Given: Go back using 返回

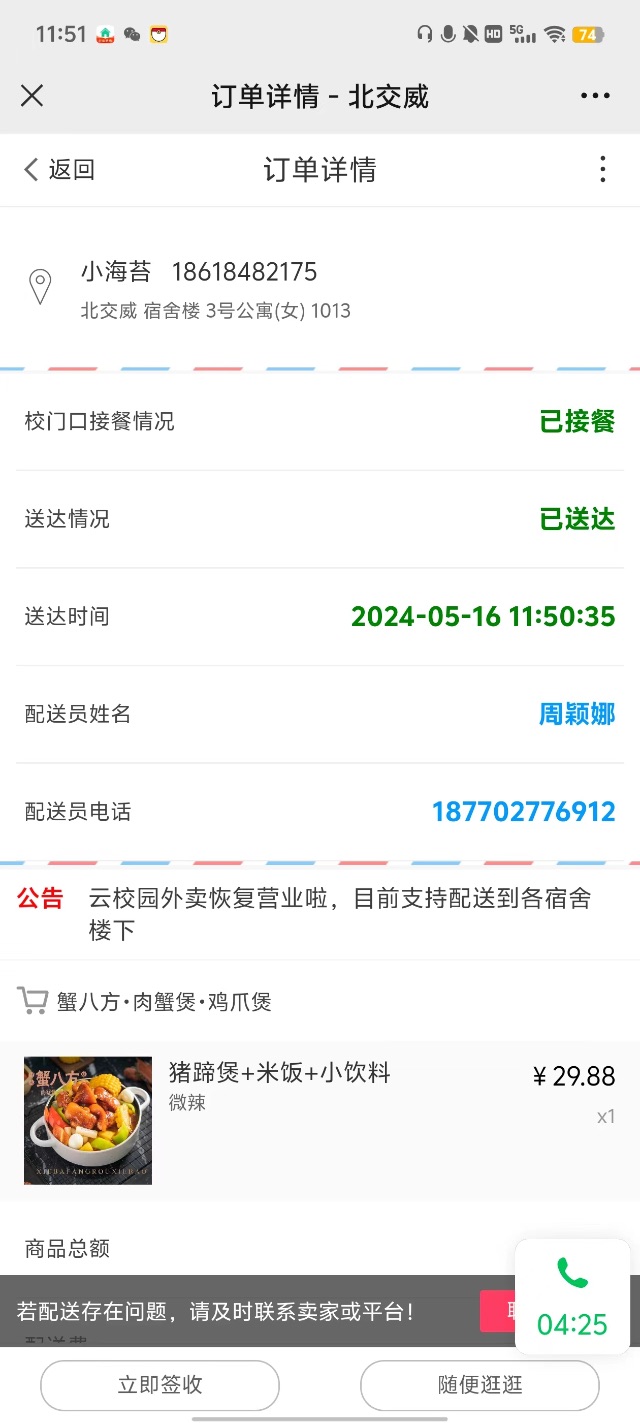Looking at the screenshot, I should click(x=60, y=170).
